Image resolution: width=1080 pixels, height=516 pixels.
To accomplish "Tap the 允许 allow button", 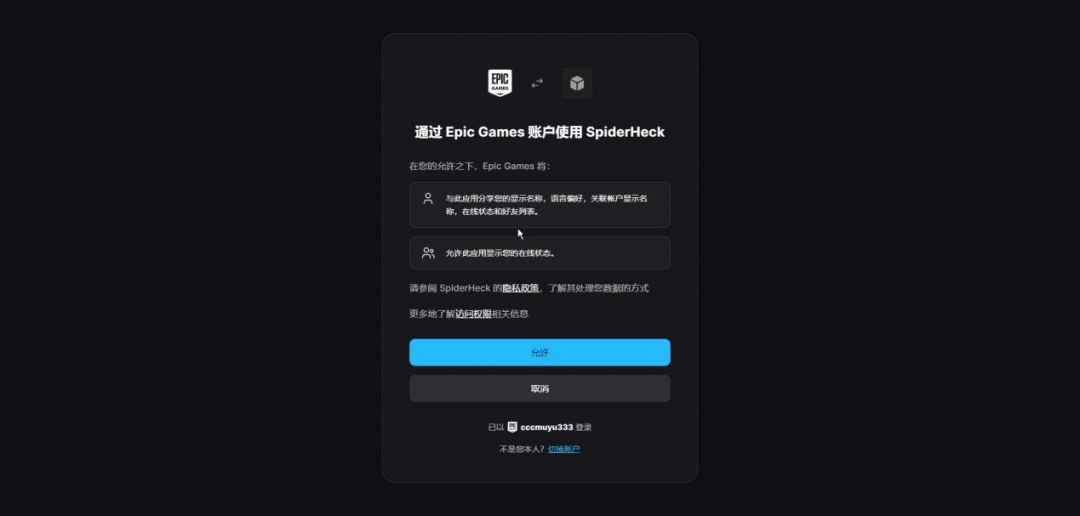I will coord(539,353).
